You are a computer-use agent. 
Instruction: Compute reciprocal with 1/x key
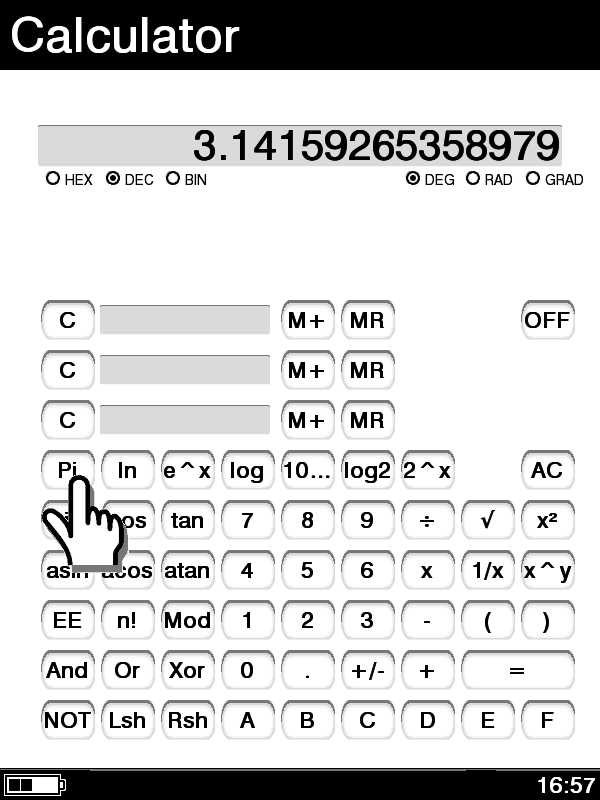coord(487,570)
